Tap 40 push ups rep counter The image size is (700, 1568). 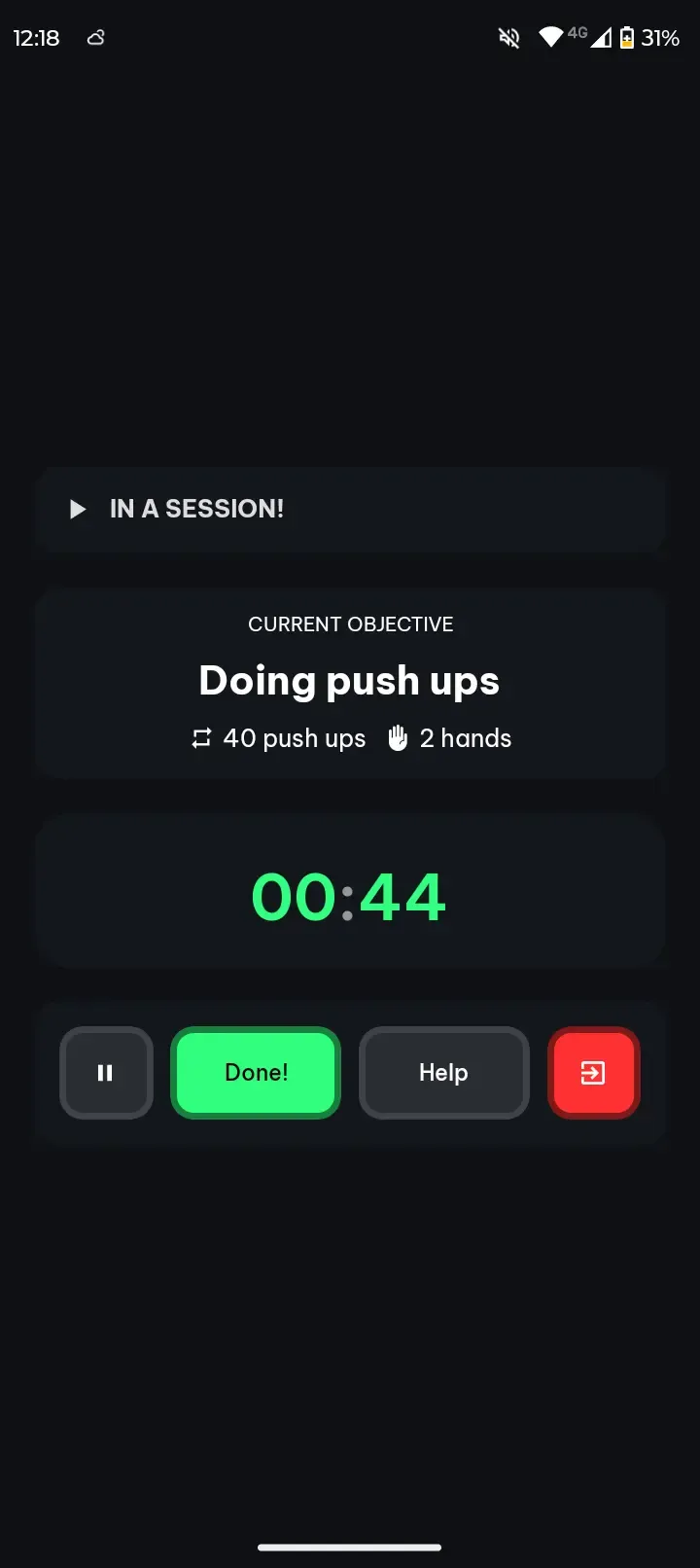click(x=294, y=738)
